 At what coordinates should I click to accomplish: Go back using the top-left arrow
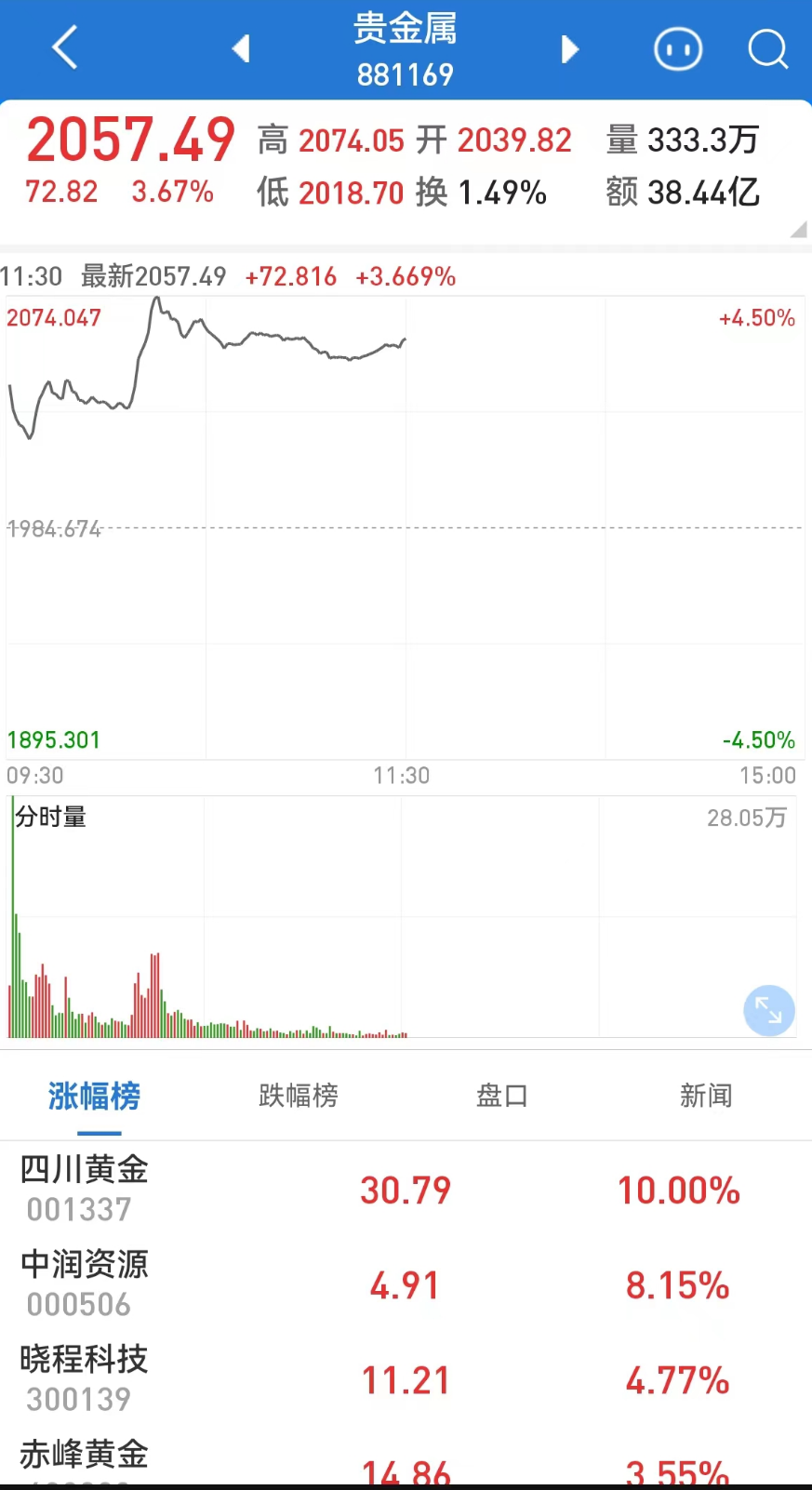click(64, 47)
